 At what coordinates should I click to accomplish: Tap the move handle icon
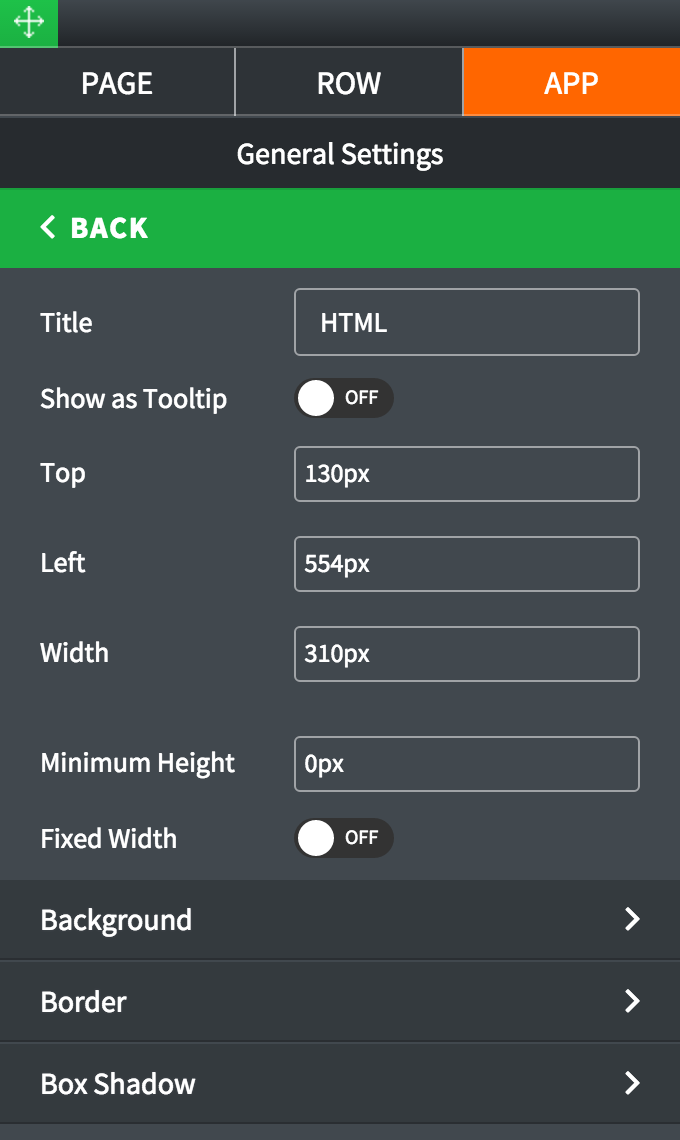coord(28,23)
